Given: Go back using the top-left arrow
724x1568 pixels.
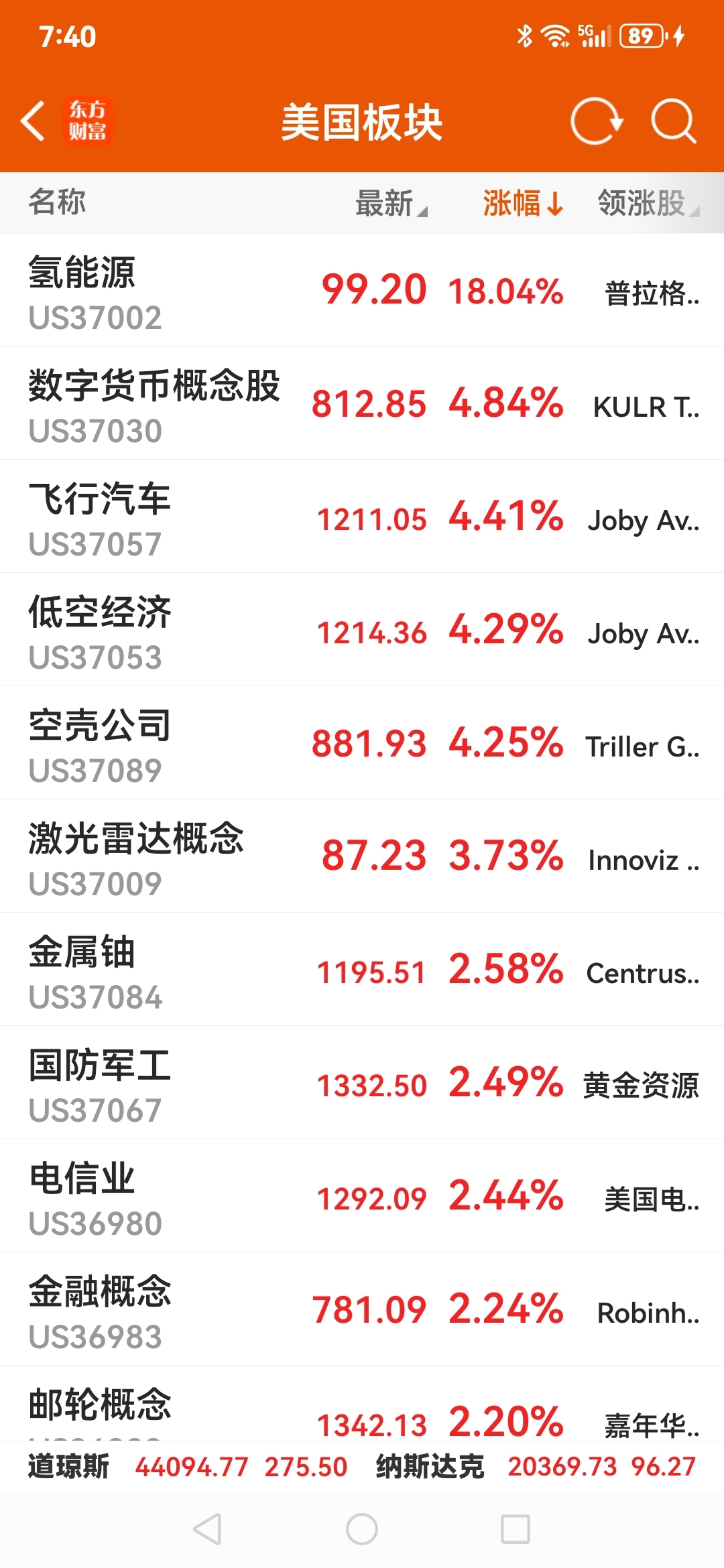Looking at the screenshot, I should pos(34,121).
